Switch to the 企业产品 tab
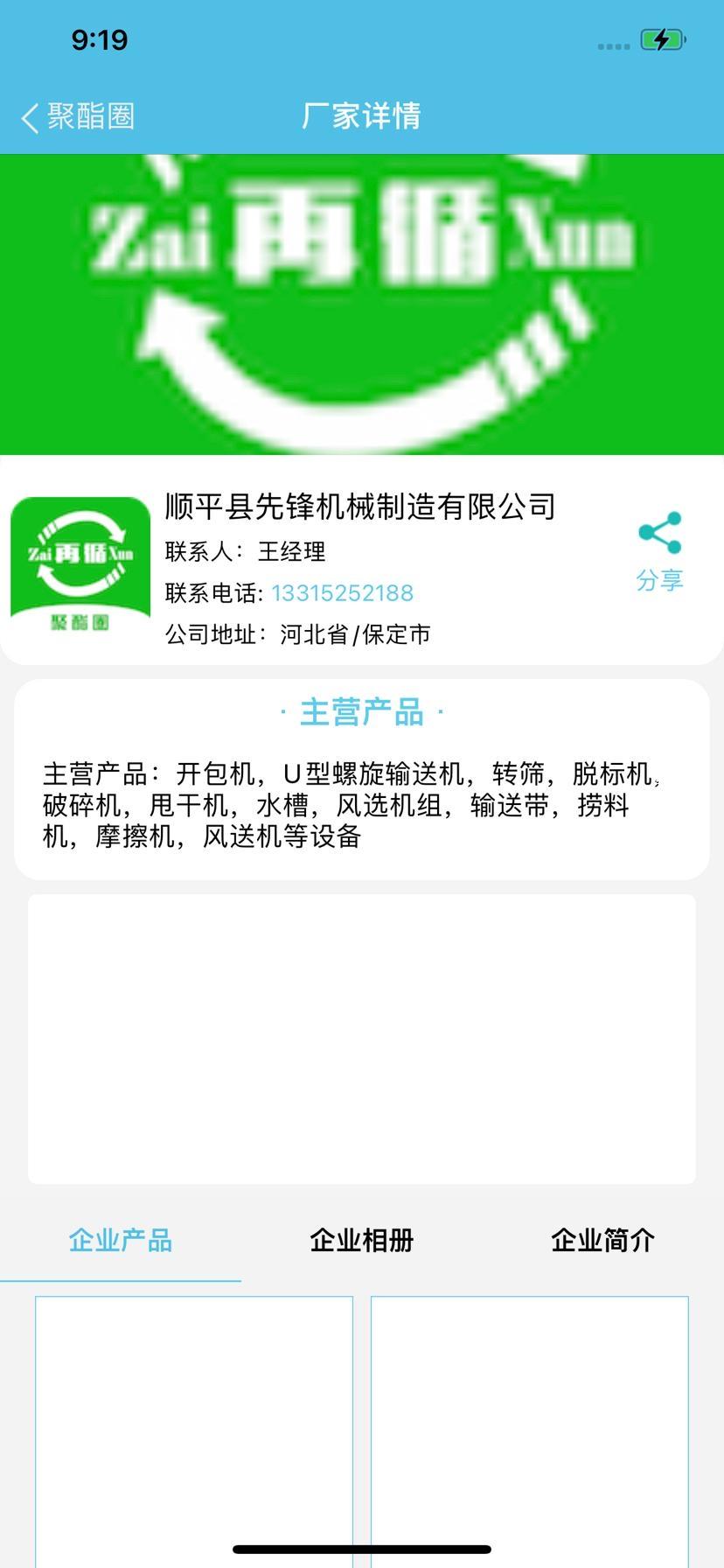This screenshot has width=724, height=1568. pyautogui.click(x=121, y=1240)
